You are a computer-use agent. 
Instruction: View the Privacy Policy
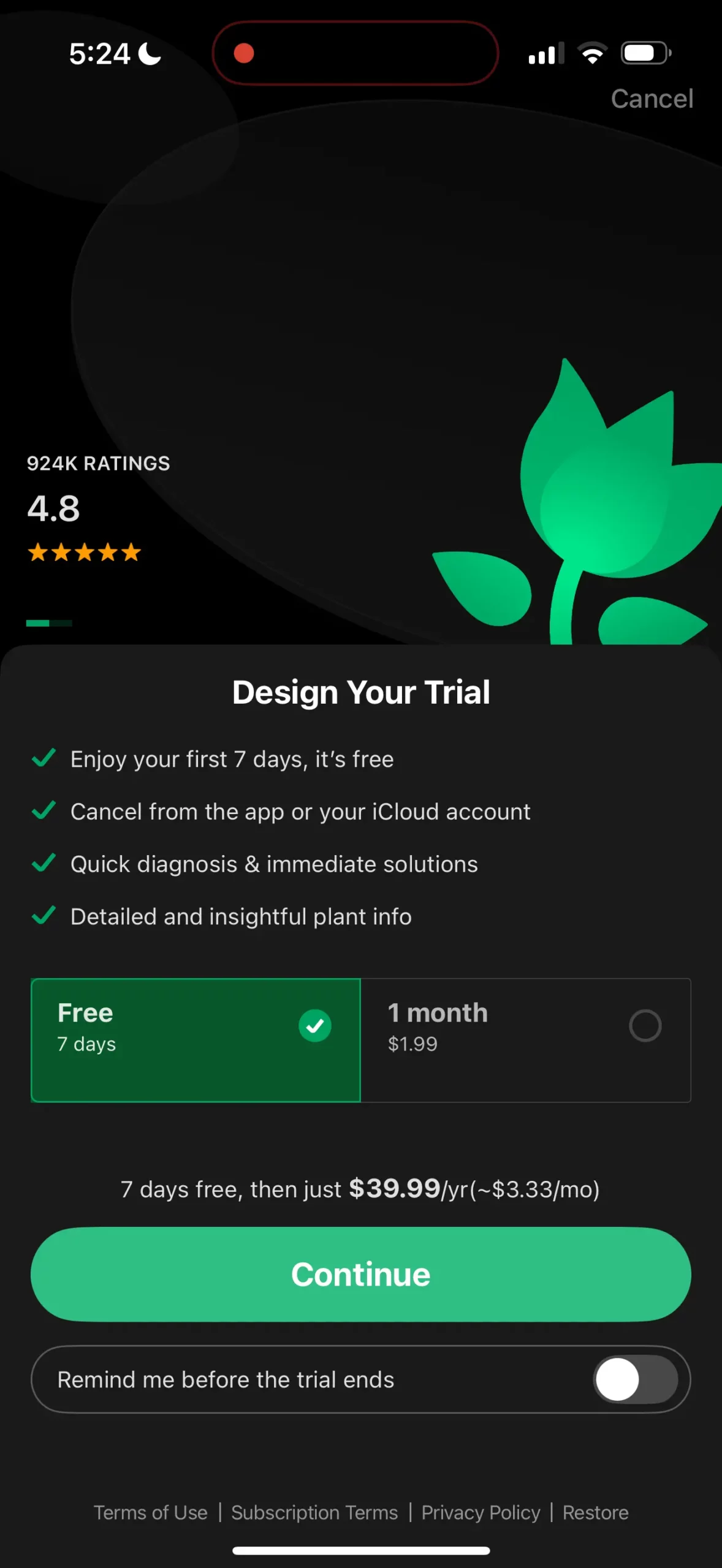(481, 1512)
